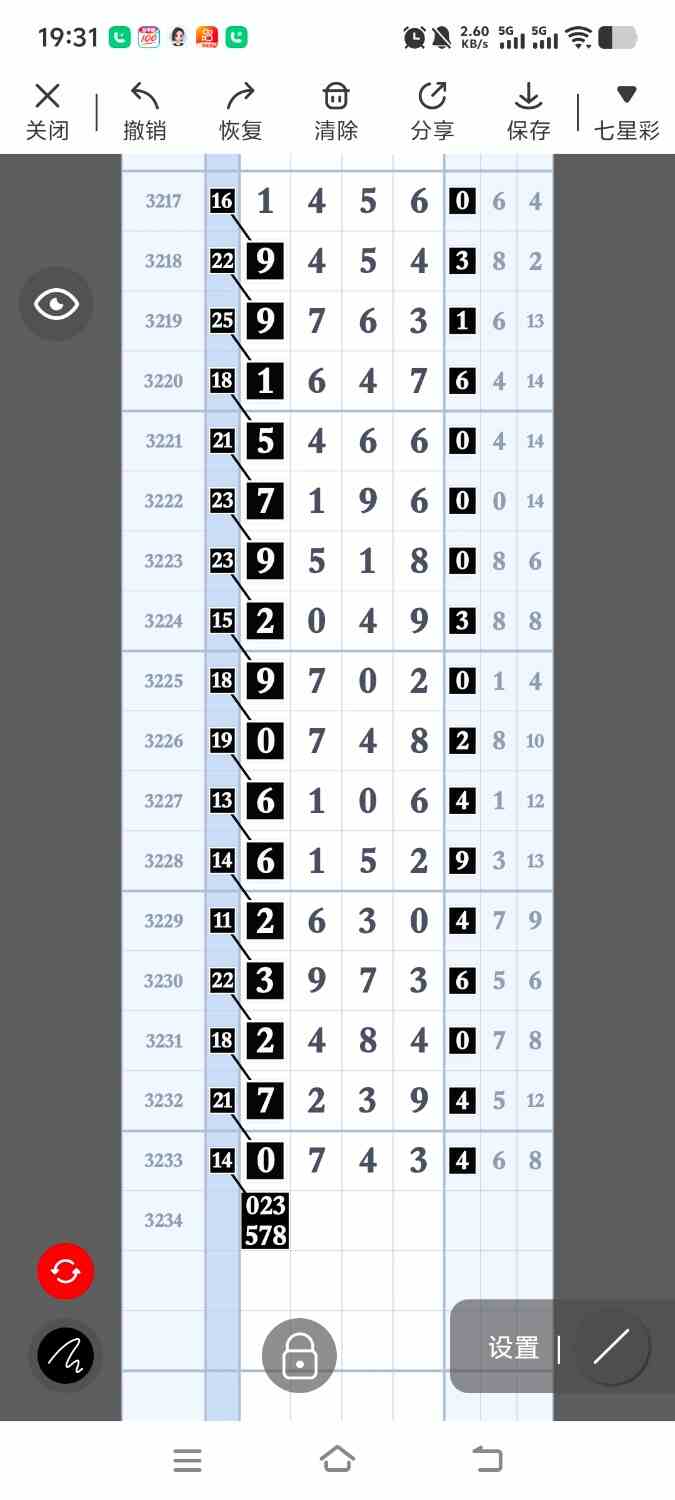Viewport: 675px width, 1500px height.
Task: Select the freehand scribble pen tool
Action: 65,1356
